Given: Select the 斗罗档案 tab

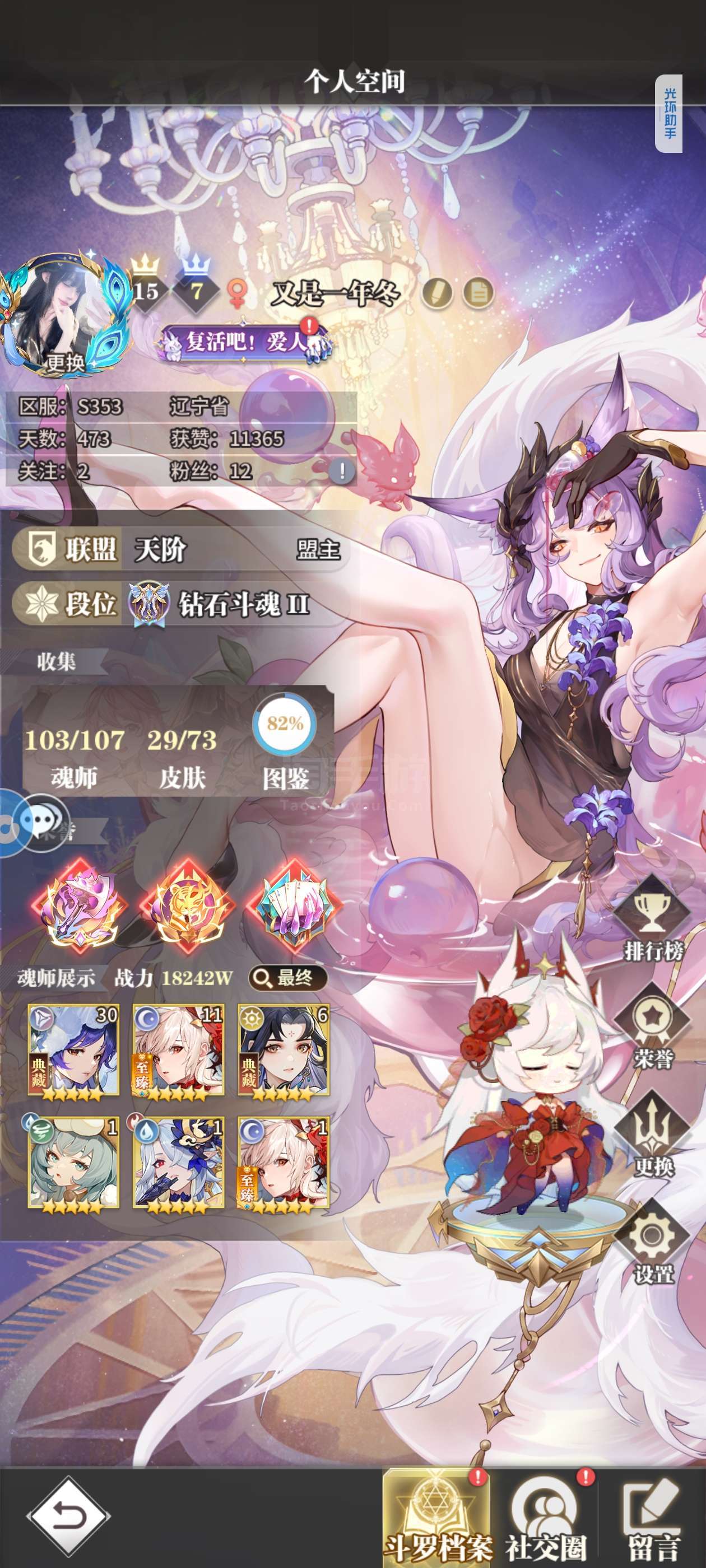Looking at the screenshot, I should [436, 1520].
